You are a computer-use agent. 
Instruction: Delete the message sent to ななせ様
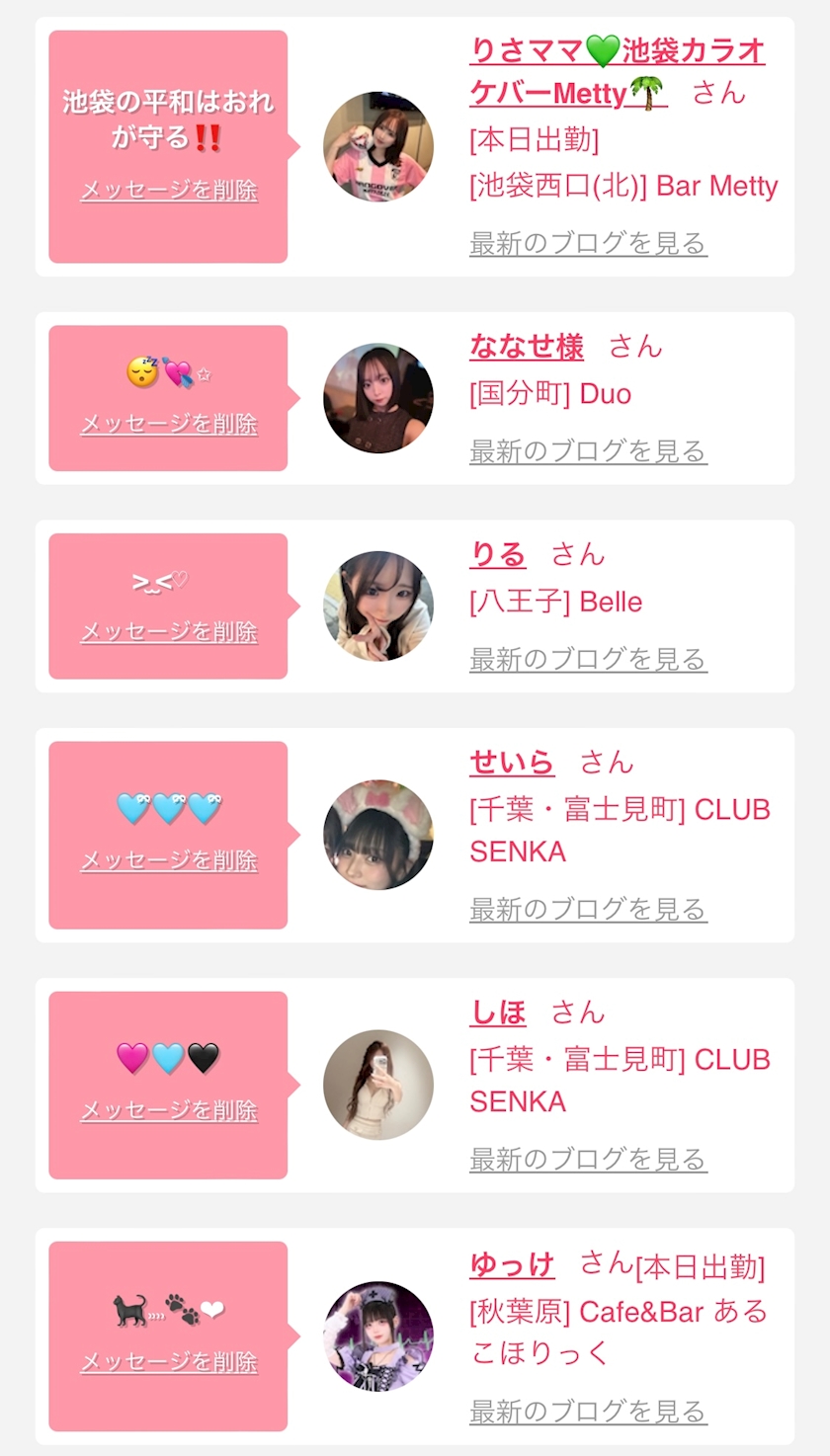pos(168,424)
